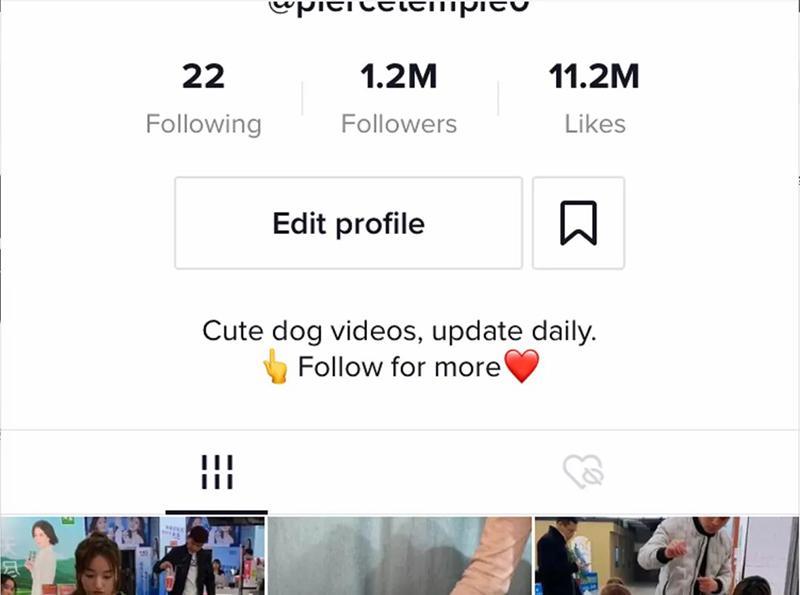This screenshot has width=800, height=595.
Task: View the 1.2M Followers list
Action: [398, 99]
